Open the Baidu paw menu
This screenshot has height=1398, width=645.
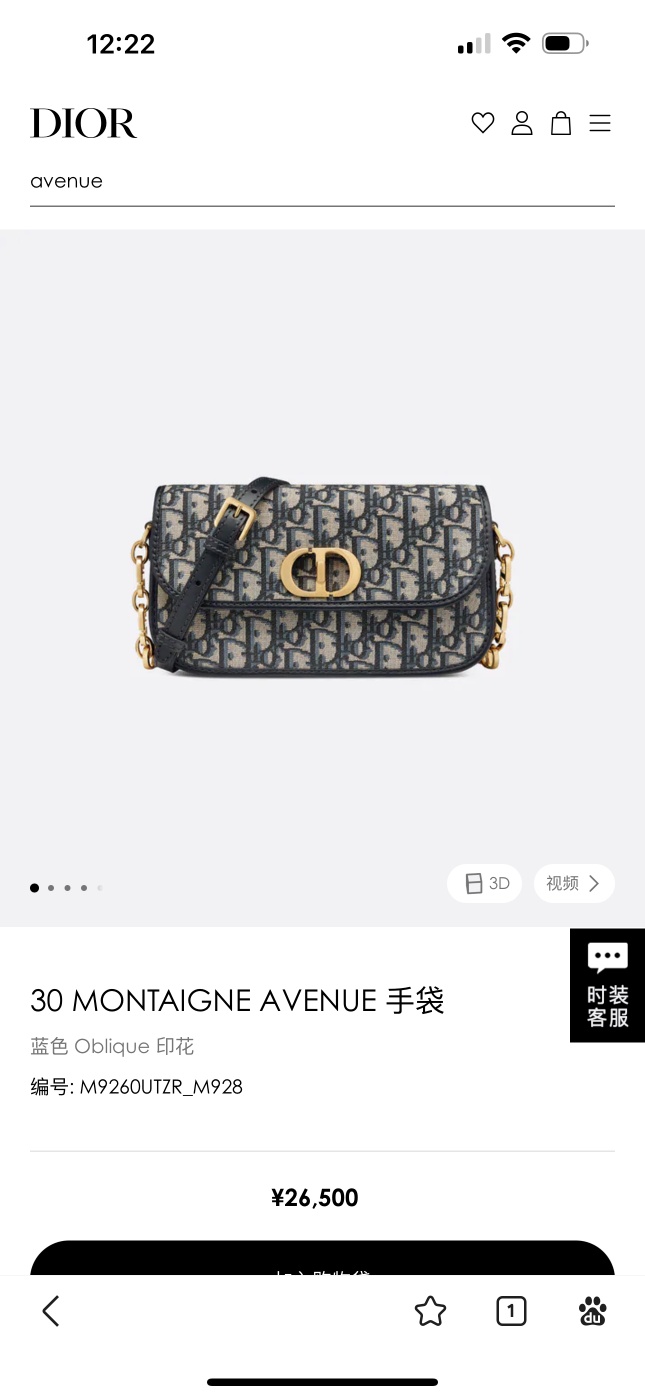click(x=592, y=1311)
